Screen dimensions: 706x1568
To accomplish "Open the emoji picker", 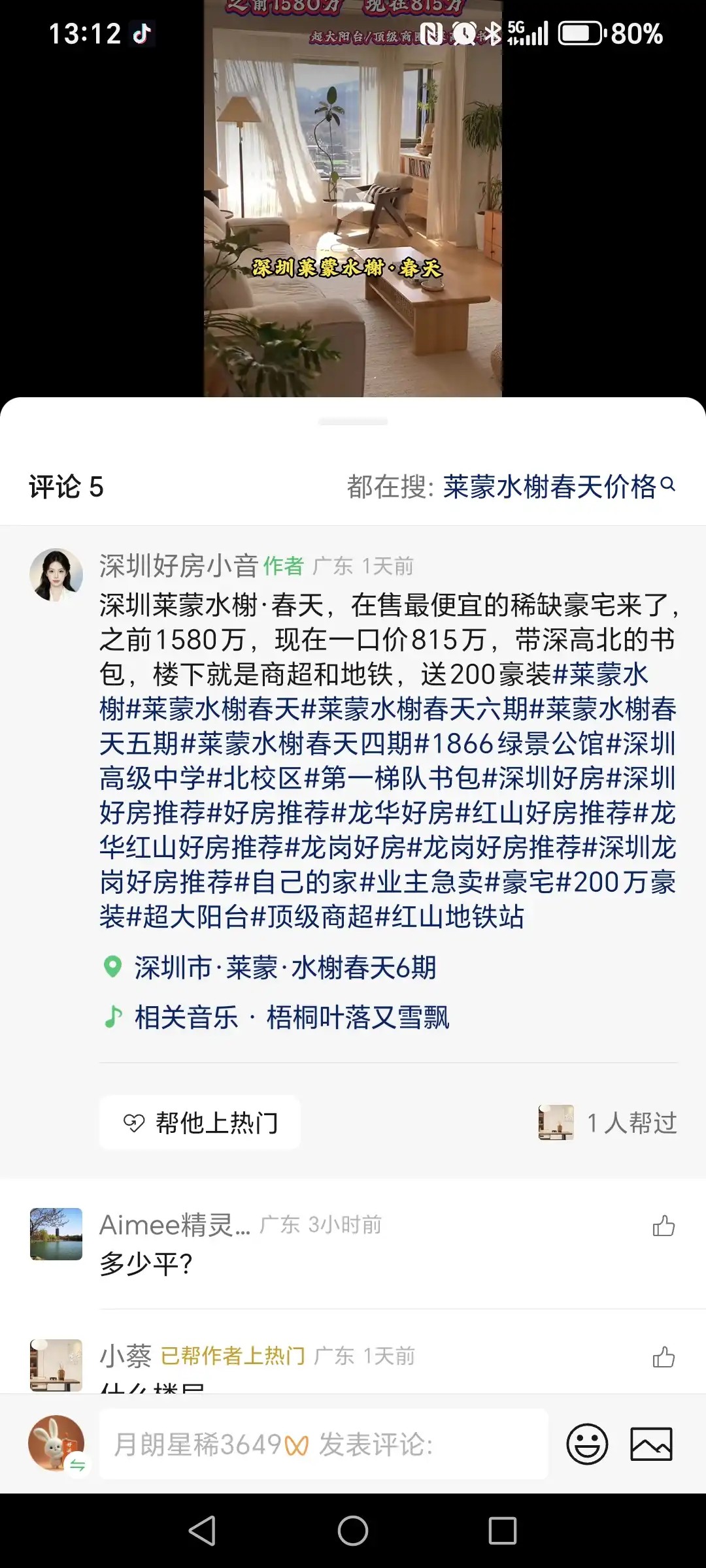I will pyautogui.click(x=587, y=1444).
